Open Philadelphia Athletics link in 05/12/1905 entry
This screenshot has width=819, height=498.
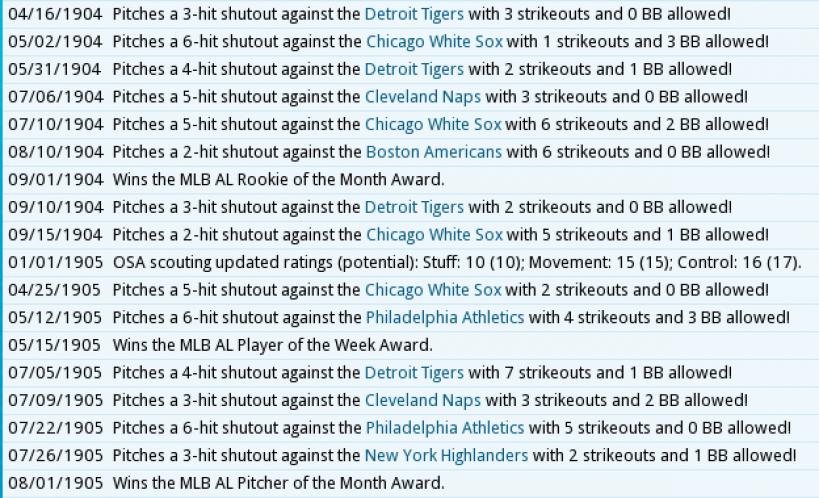[445, 317]
